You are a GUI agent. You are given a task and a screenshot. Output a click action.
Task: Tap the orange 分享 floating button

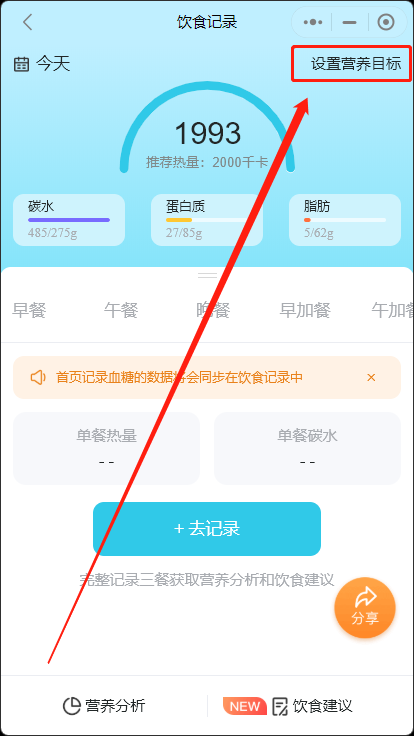(365, 607)
